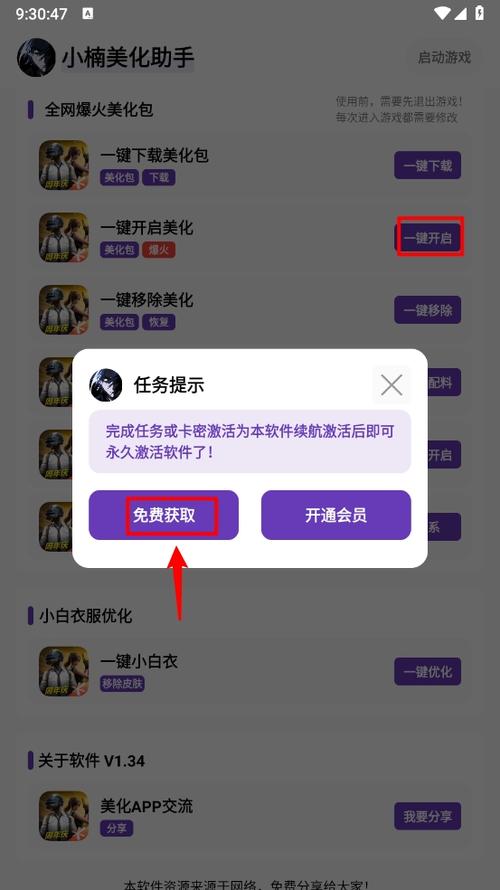The height and width of the screenshot is (890, 500).
Task: Close the 任务提示 dialog
Action: (392, 385)
